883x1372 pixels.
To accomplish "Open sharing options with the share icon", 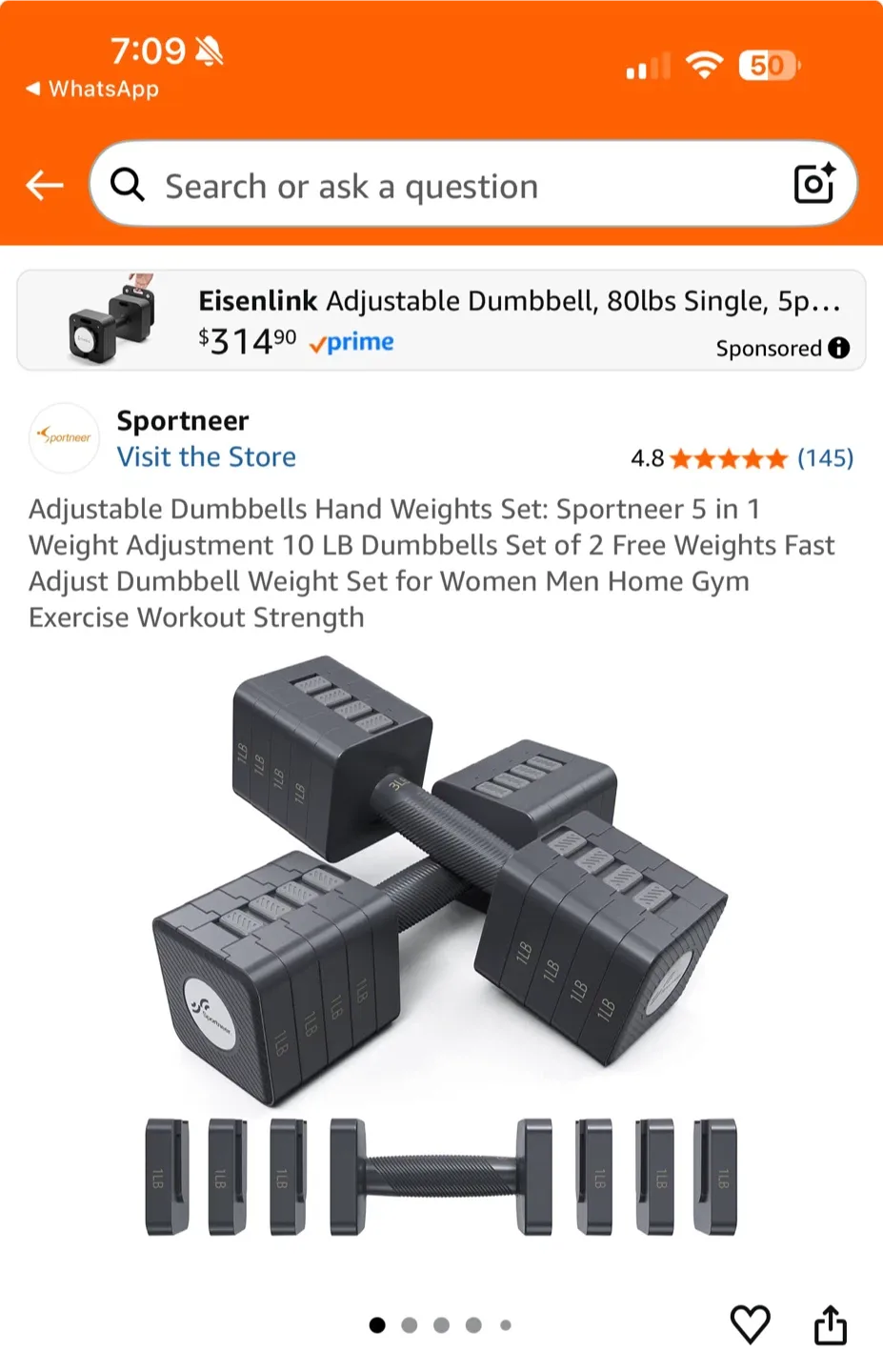I will [x=830, y=1322].
